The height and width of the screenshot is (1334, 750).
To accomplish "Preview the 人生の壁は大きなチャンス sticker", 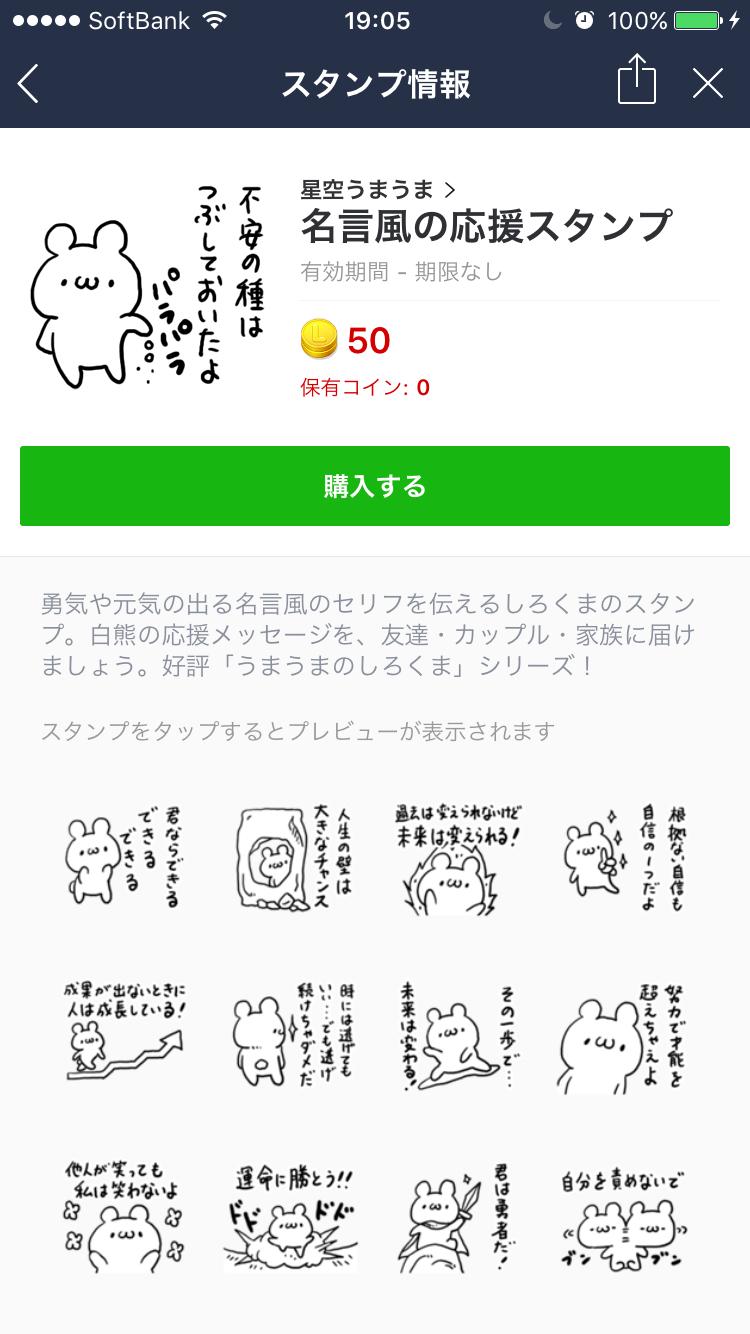I will (x=289, y=858).
